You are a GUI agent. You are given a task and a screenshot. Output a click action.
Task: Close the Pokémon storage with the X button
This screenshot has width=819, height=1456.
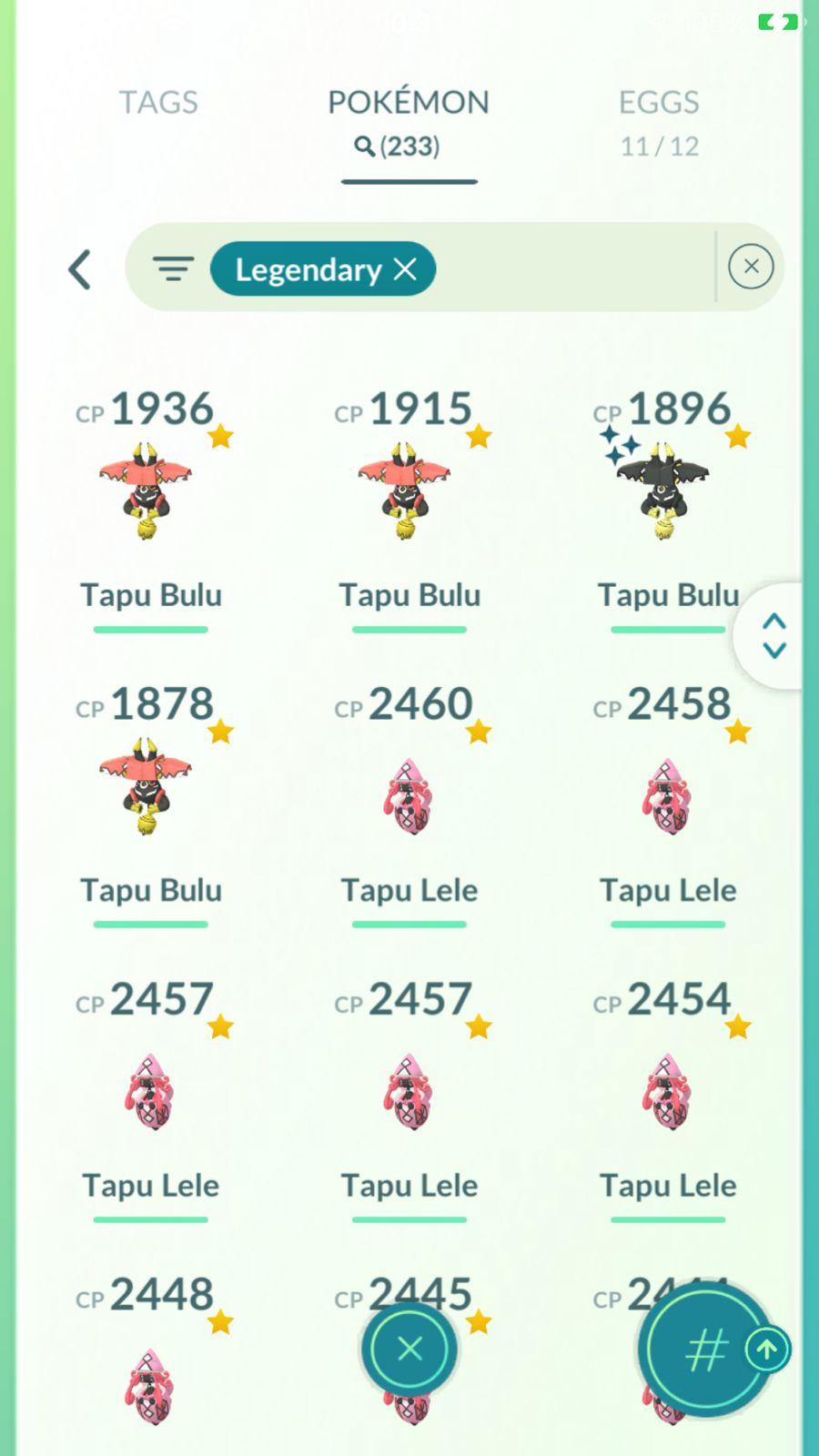click(409, 1349)
